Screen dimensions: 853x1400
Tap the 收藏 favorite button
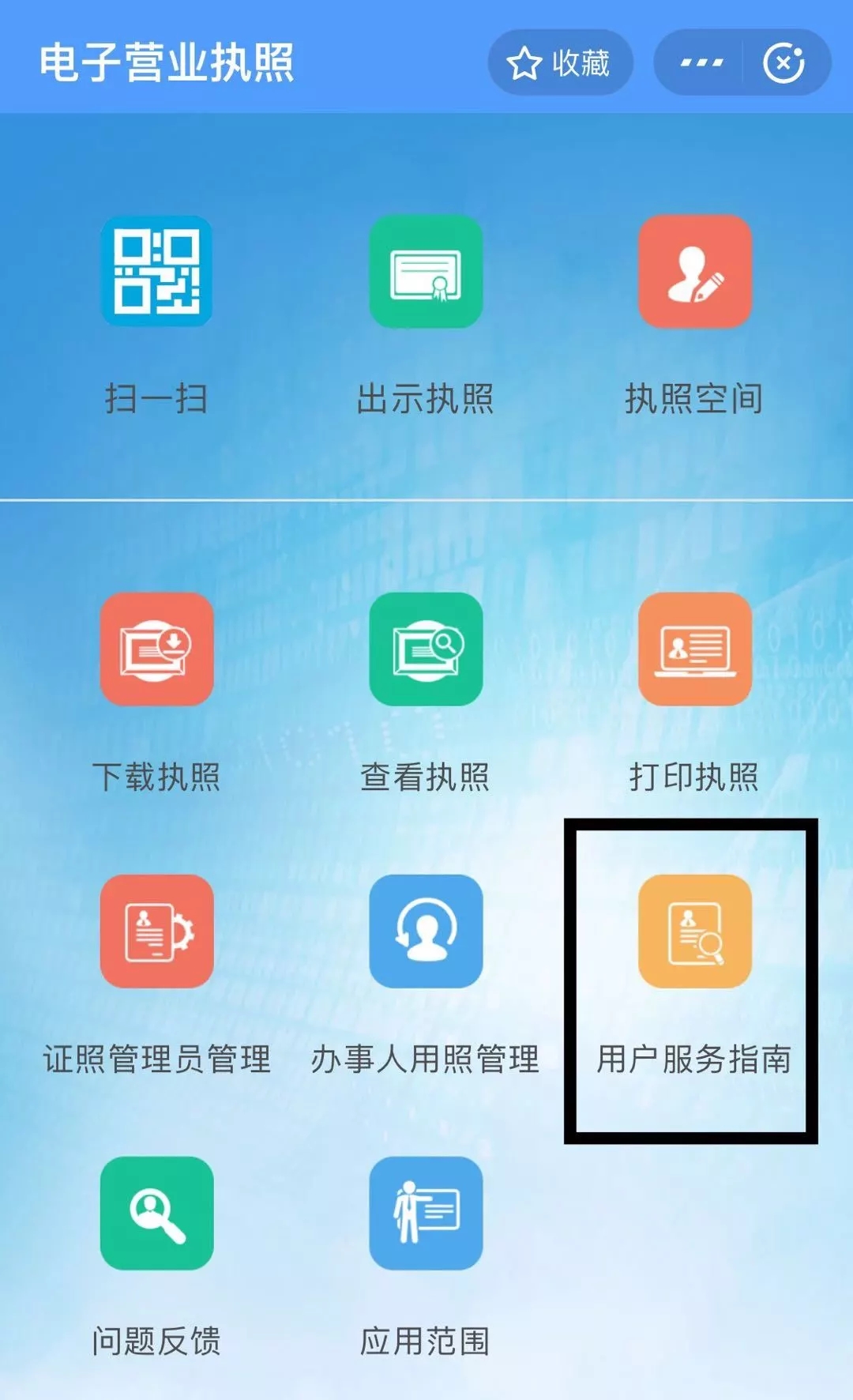559,63
